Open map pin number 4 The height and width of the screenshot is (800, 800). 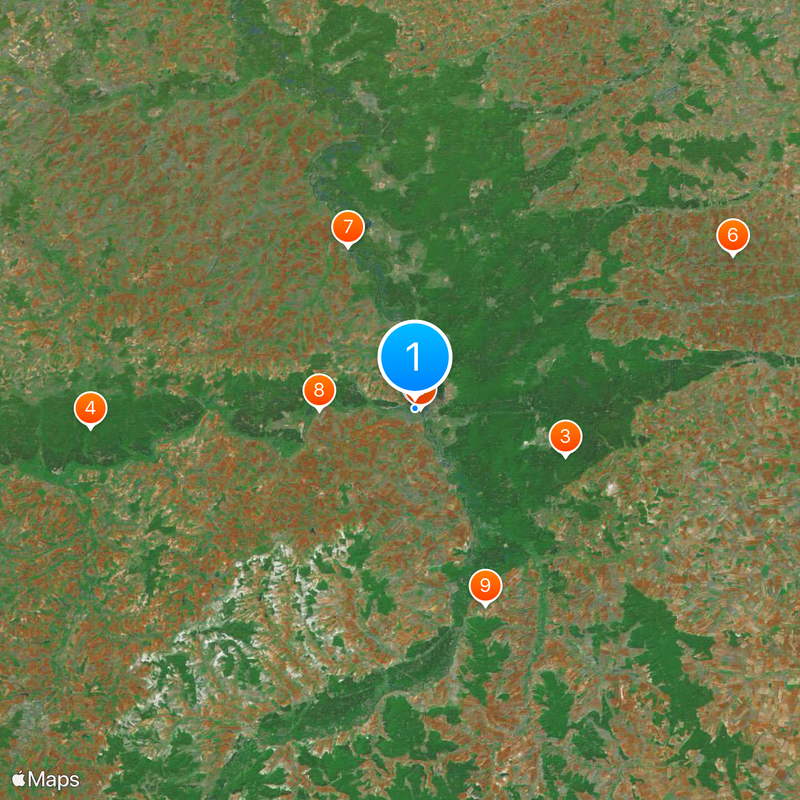[91, 407]
